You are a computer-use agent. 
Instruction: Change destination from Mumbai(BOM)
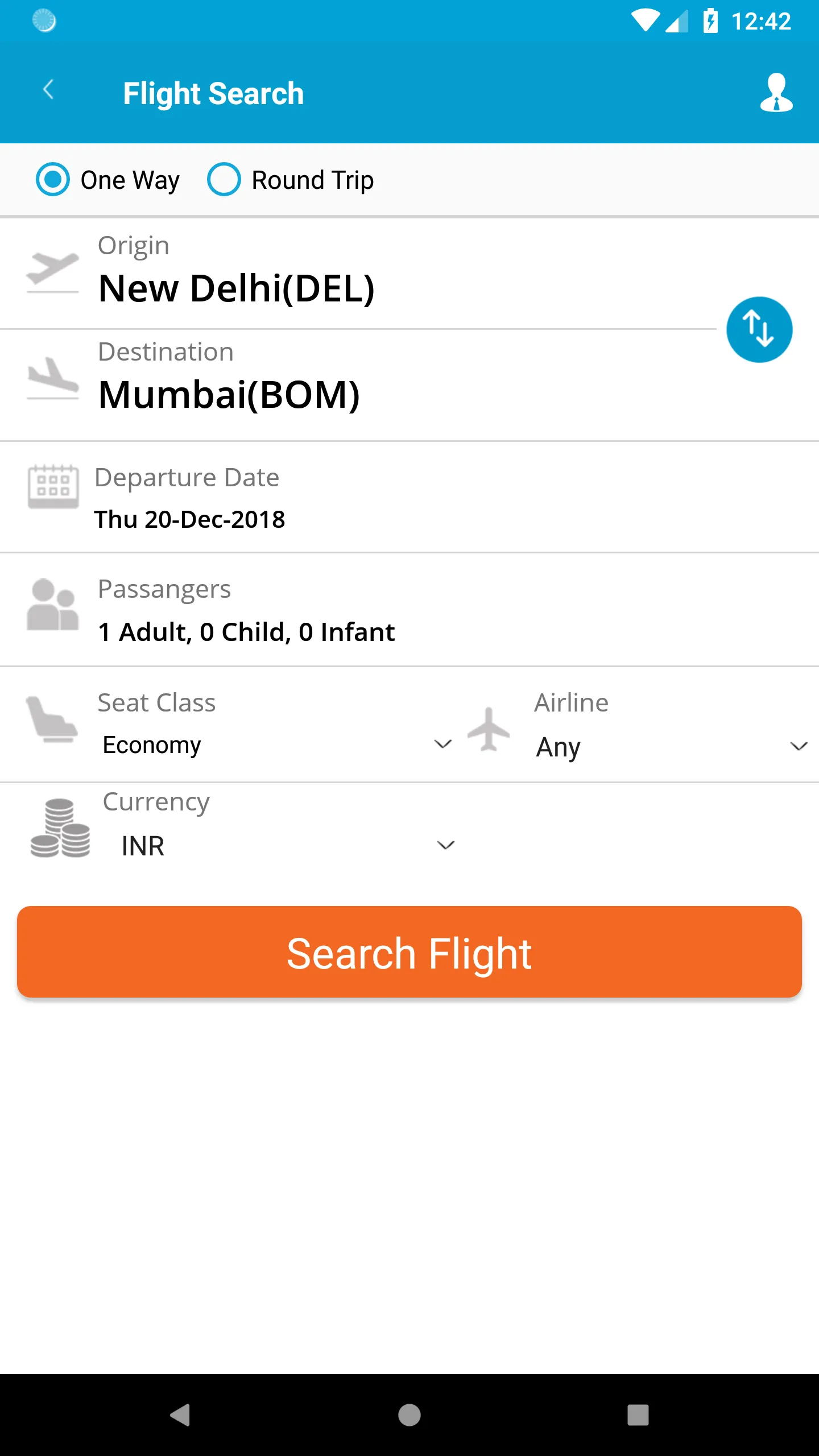[229, 394]
